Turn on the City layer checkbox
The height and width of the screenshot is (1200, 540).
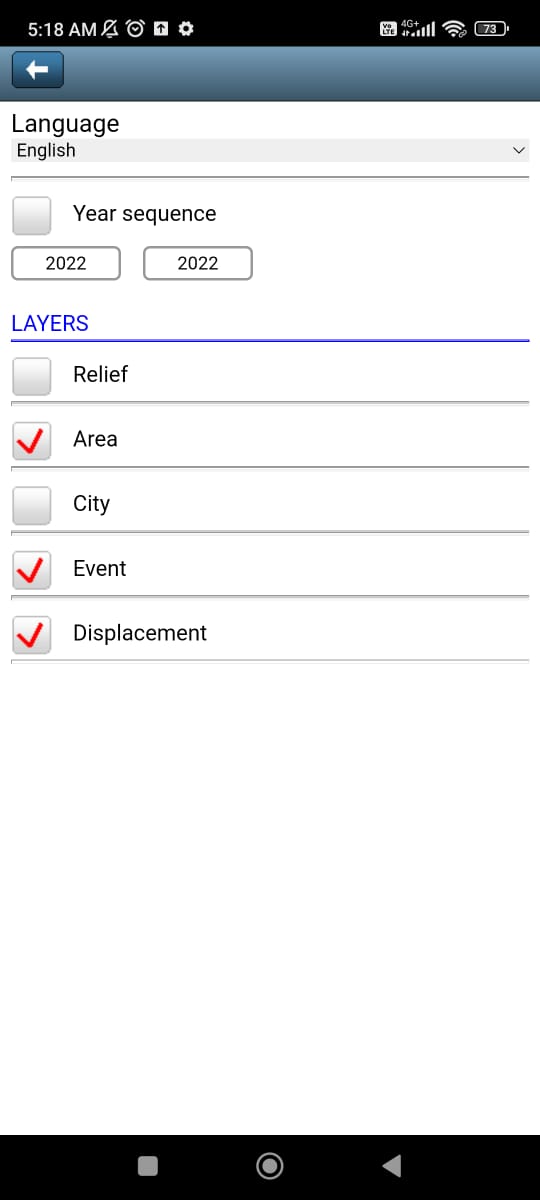32,505
